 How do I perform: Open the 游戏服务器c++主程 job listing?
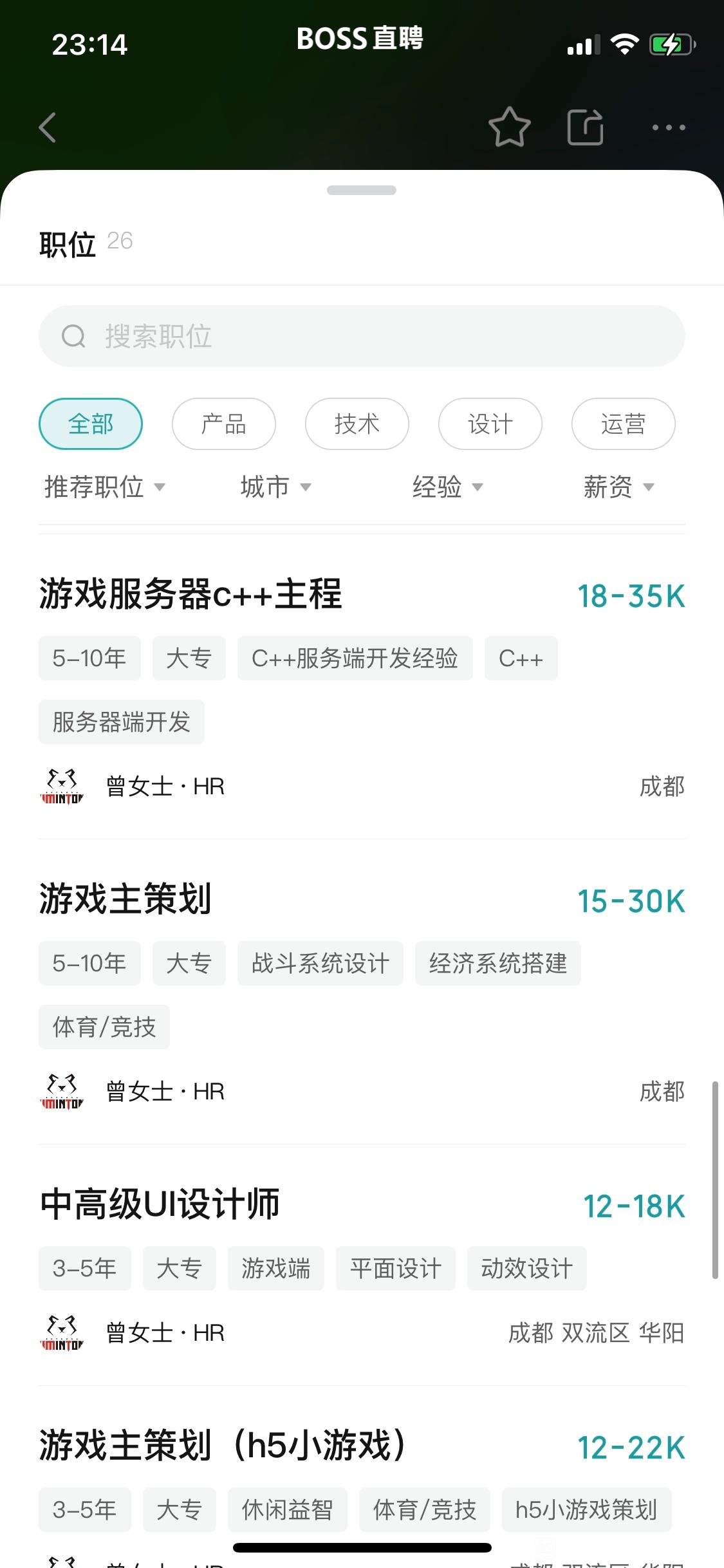coord(362,687)
